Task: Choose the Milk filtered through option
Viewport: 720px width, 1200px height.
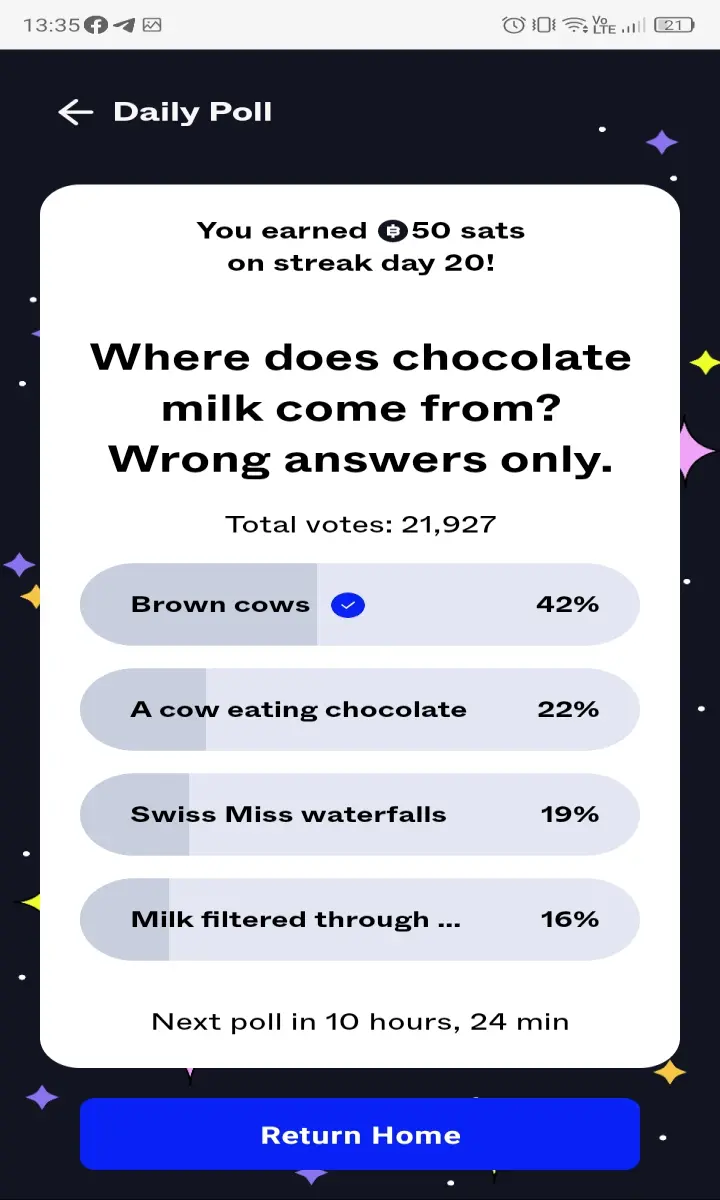Action: point(360,919)
